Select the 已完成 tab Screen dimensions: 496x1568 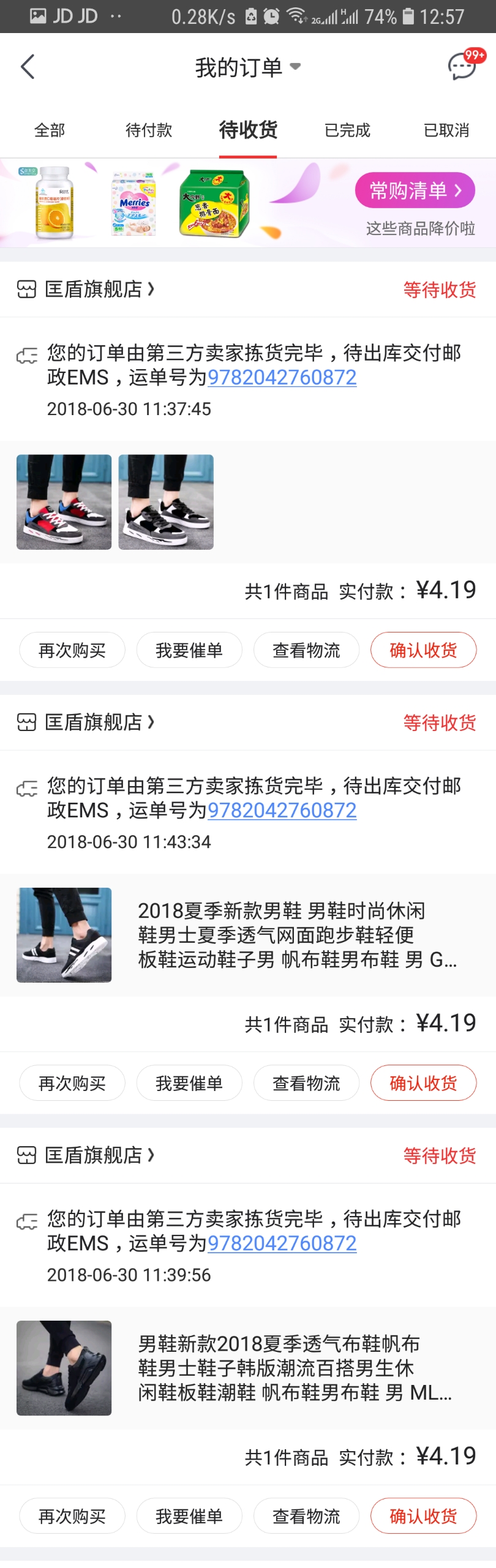[347, 130]
